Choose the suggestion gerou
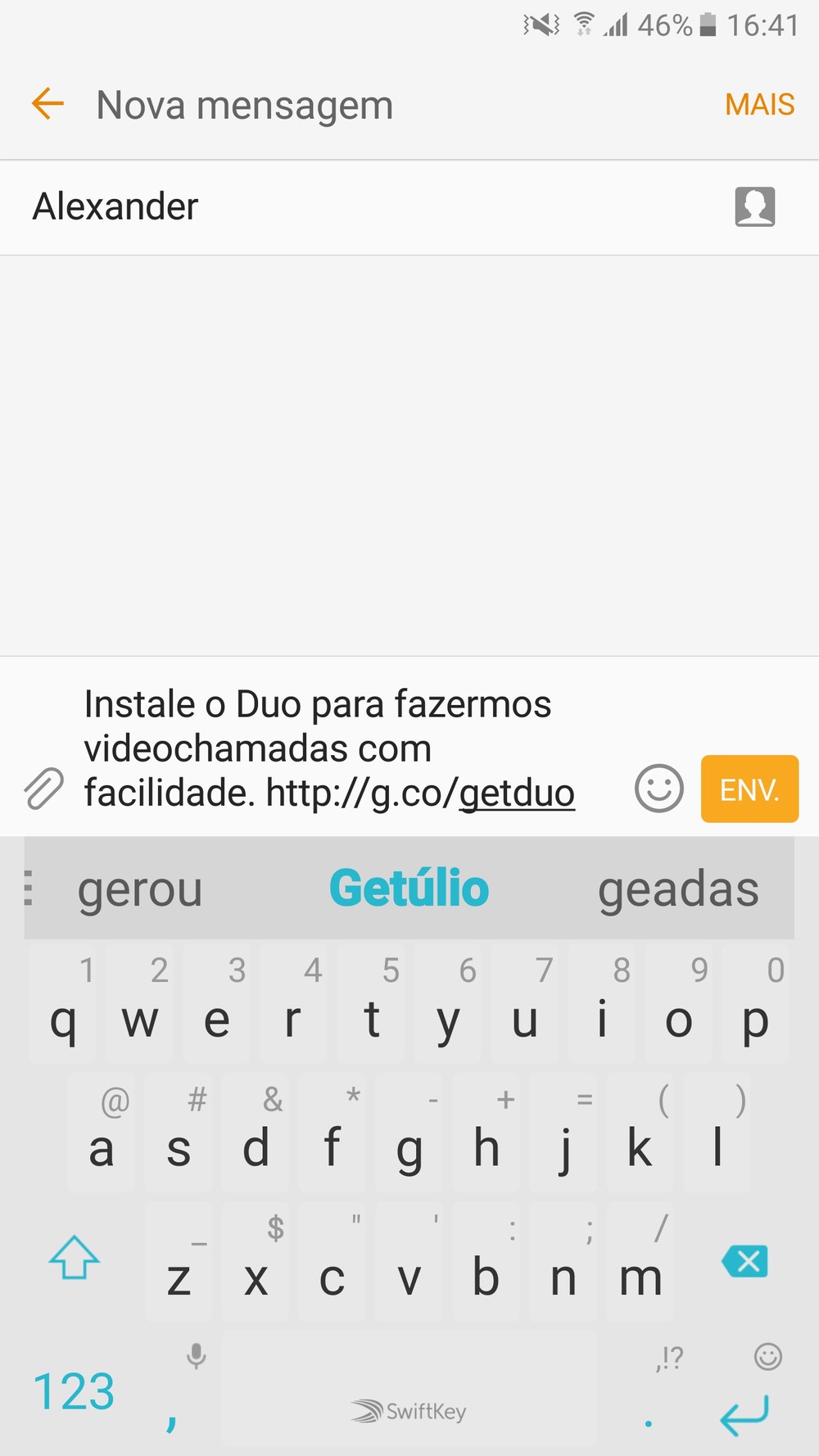The image size is (819, 1456). (140, 890)
